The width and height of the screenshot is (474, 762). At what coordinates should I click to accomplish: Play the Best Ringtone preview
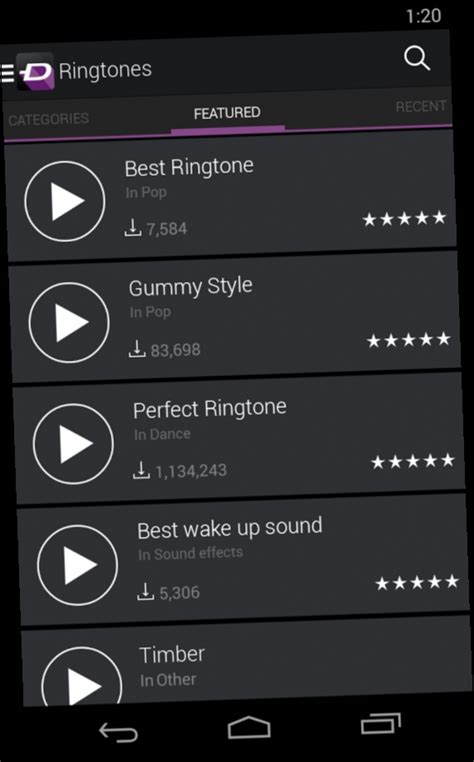[x=65, y=201]
